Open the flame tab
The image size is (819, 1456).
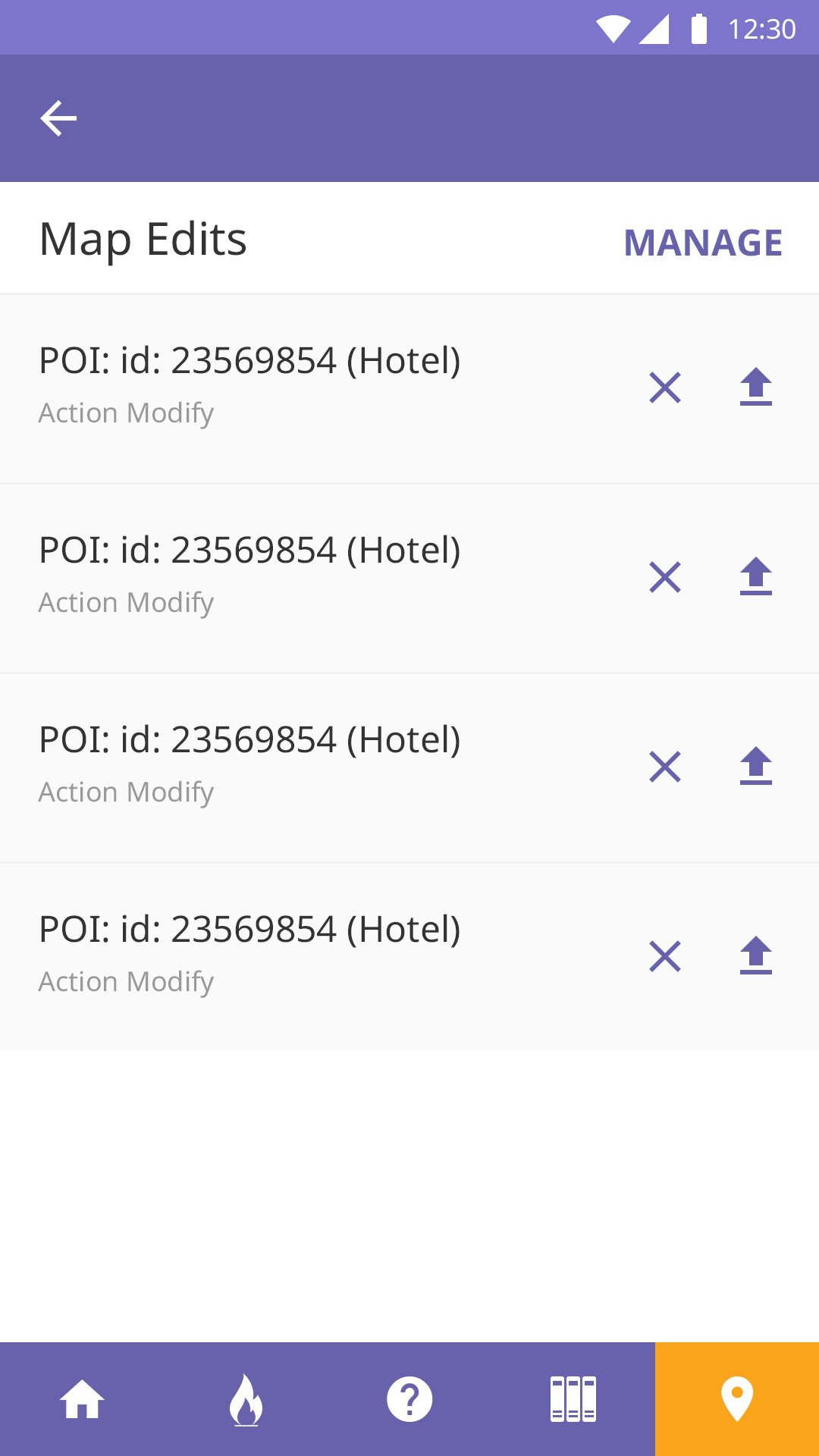(246, 1399)
